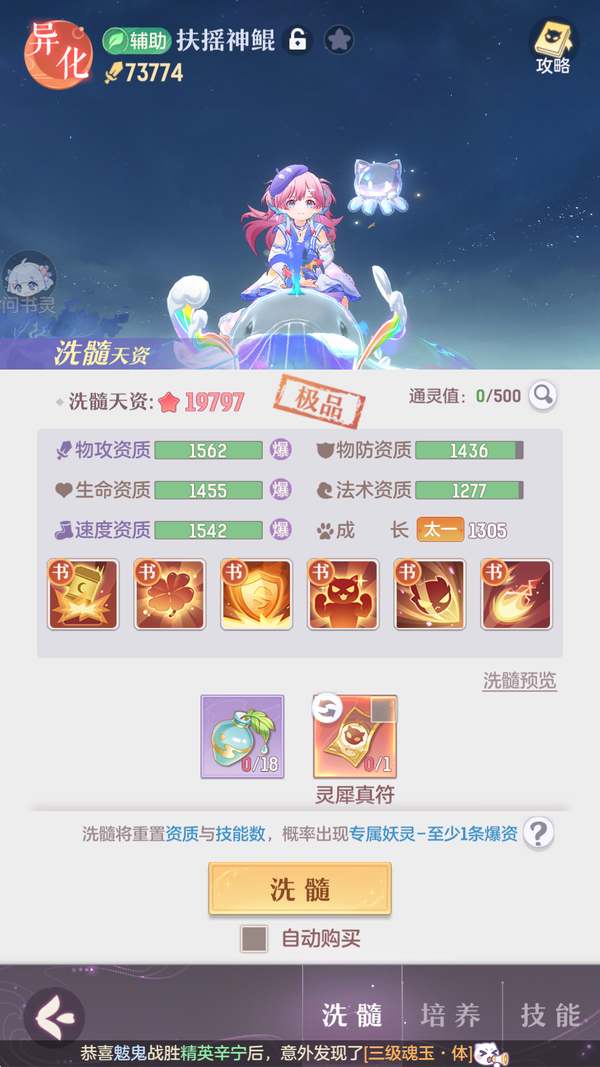
Task: Switch to the 培养 tab
Action: pyautogui.click(x=450, y=1015)
